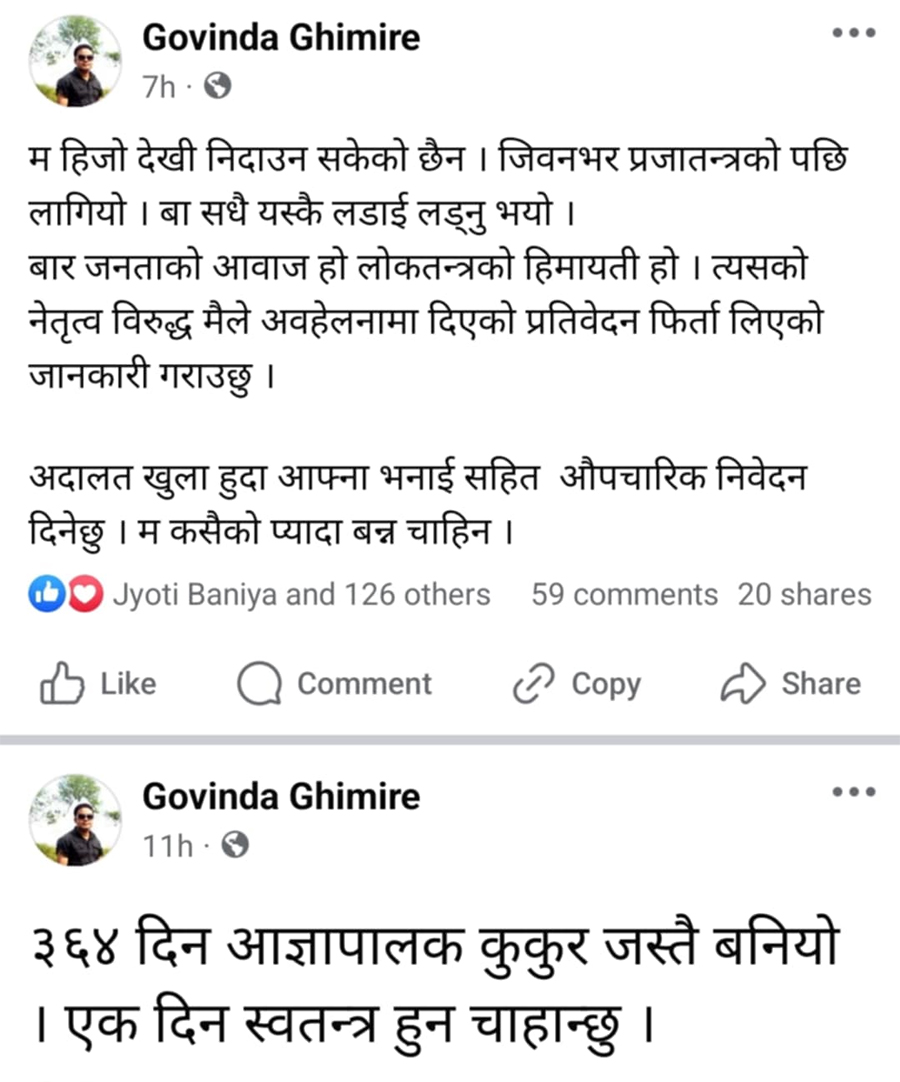View who reacted: Jyoti Baniya and 126 others

(300, 595)
